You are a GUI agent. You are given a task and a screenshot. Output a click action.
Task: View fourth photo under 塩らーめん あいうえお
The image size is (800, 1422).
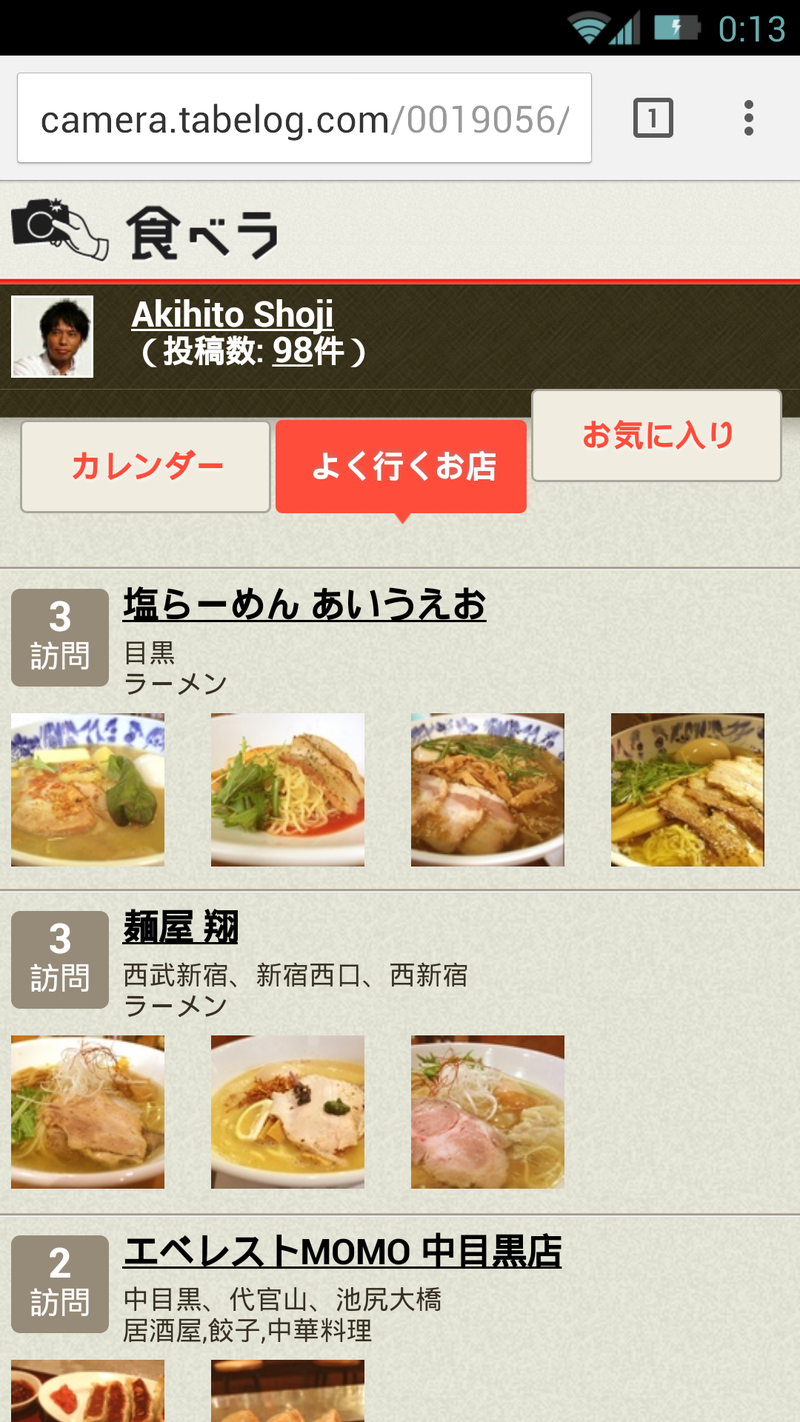point(688,789)
